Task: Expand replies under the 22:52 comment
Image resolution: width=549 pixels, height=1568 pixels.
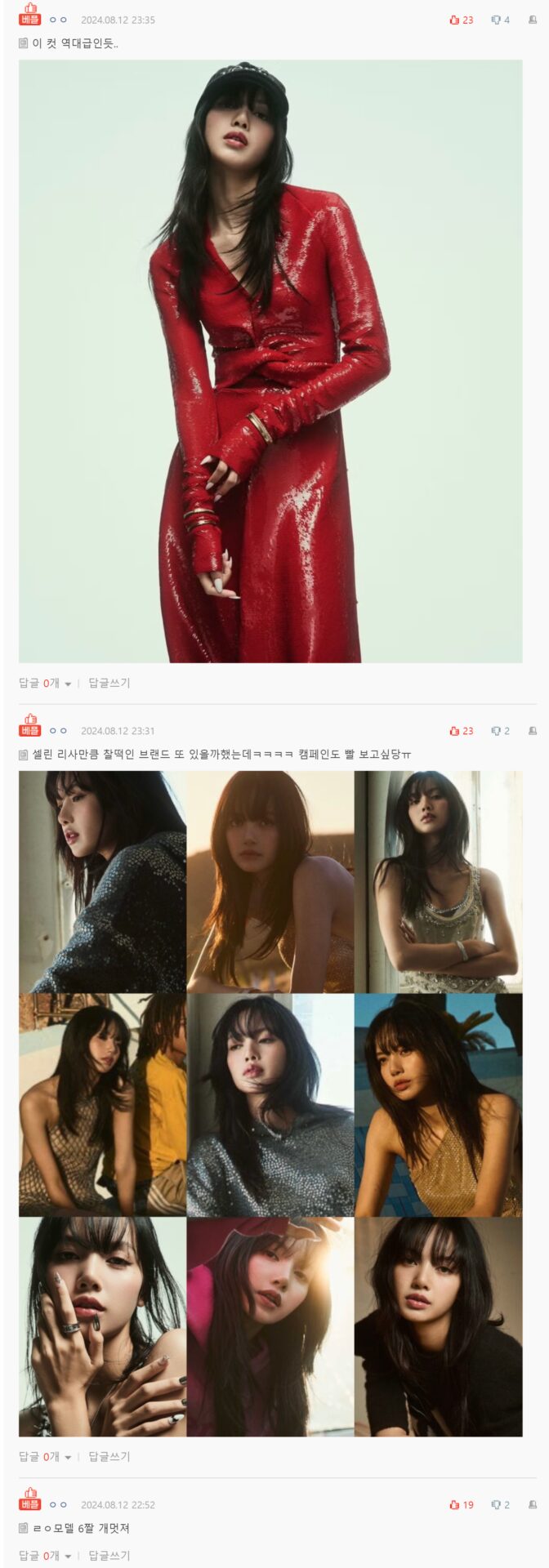Action: pos(45,1555)
